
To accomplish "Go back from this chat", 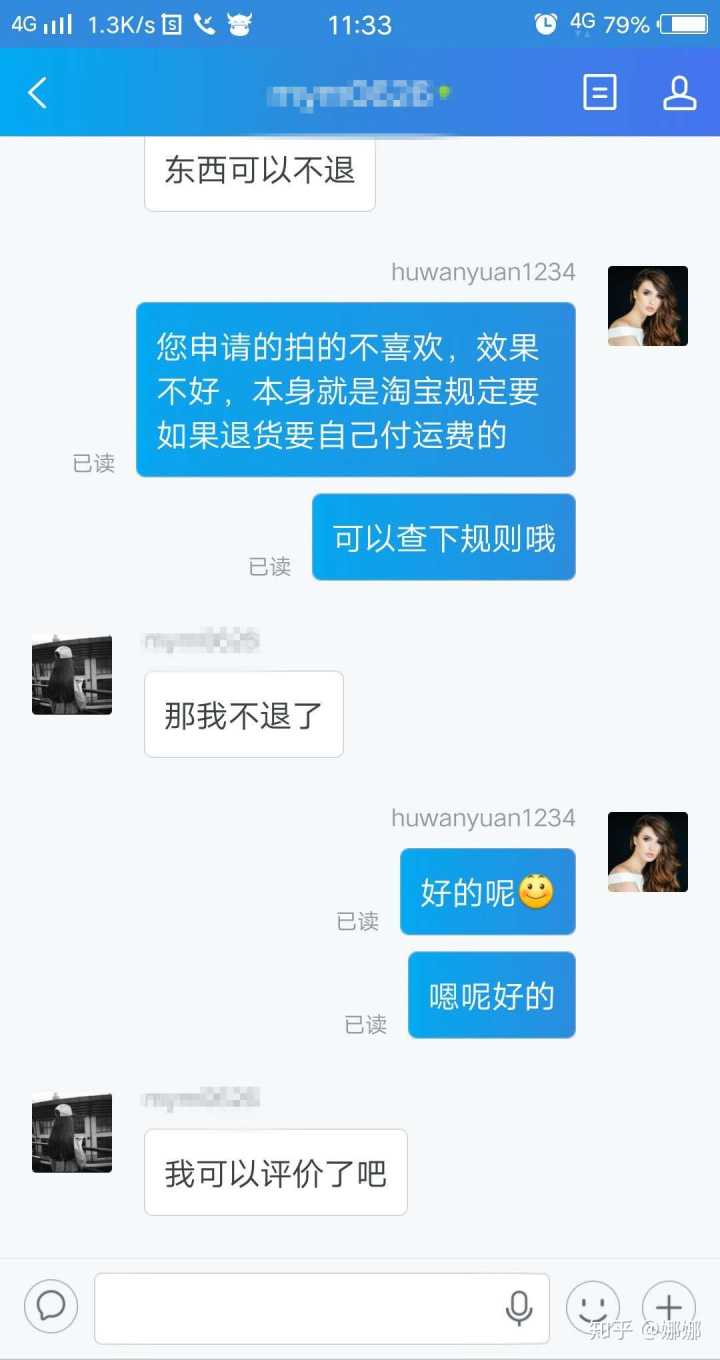I will (38, 93).
